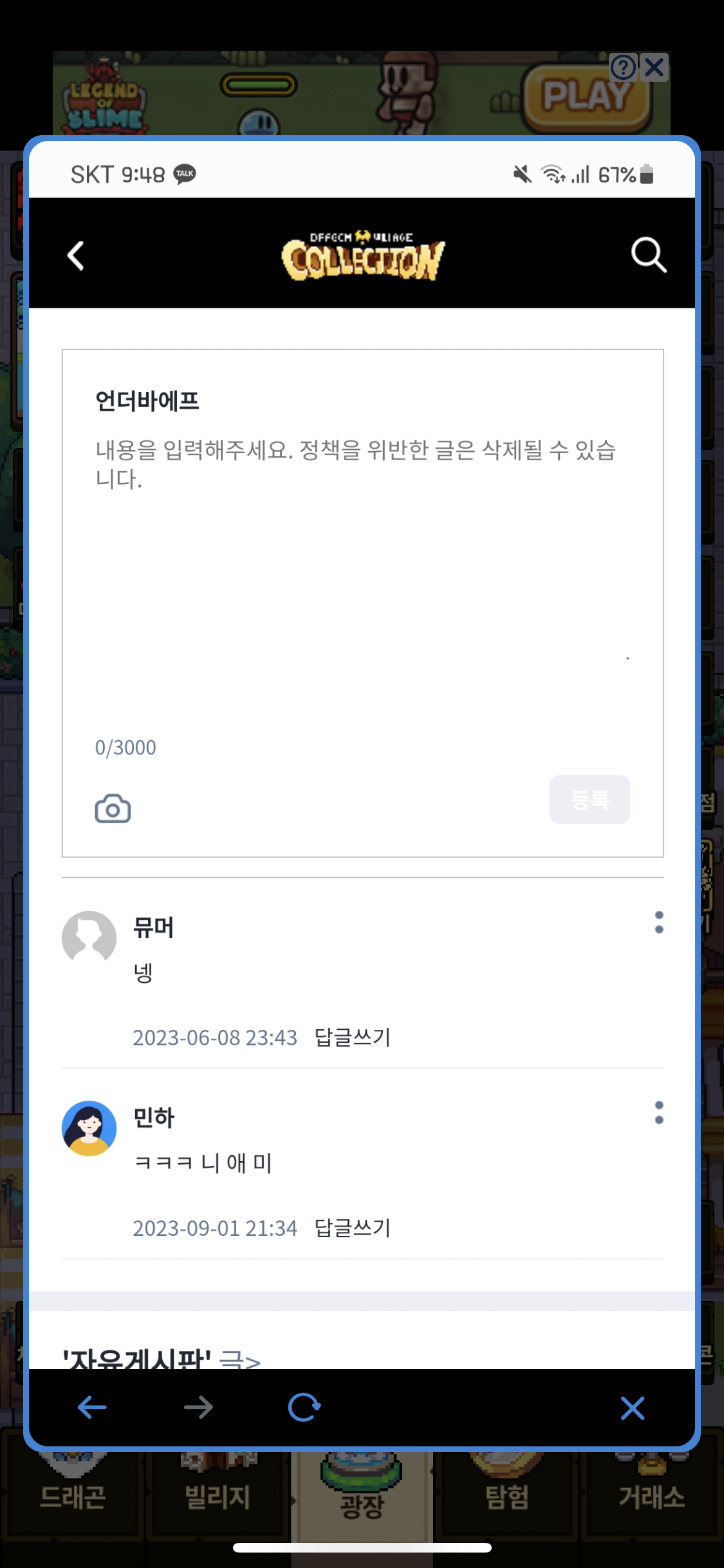Go back in the in-game browser toolbar

pyautogui.click(x=92, y=1407)
